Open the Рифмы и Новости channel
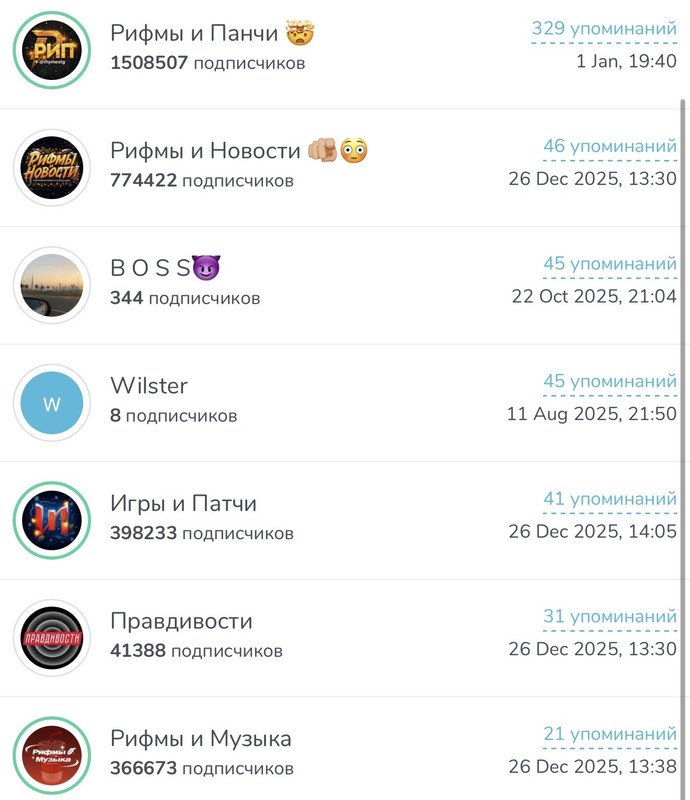This screenshot has width=690, height=800. click(204, 151)
